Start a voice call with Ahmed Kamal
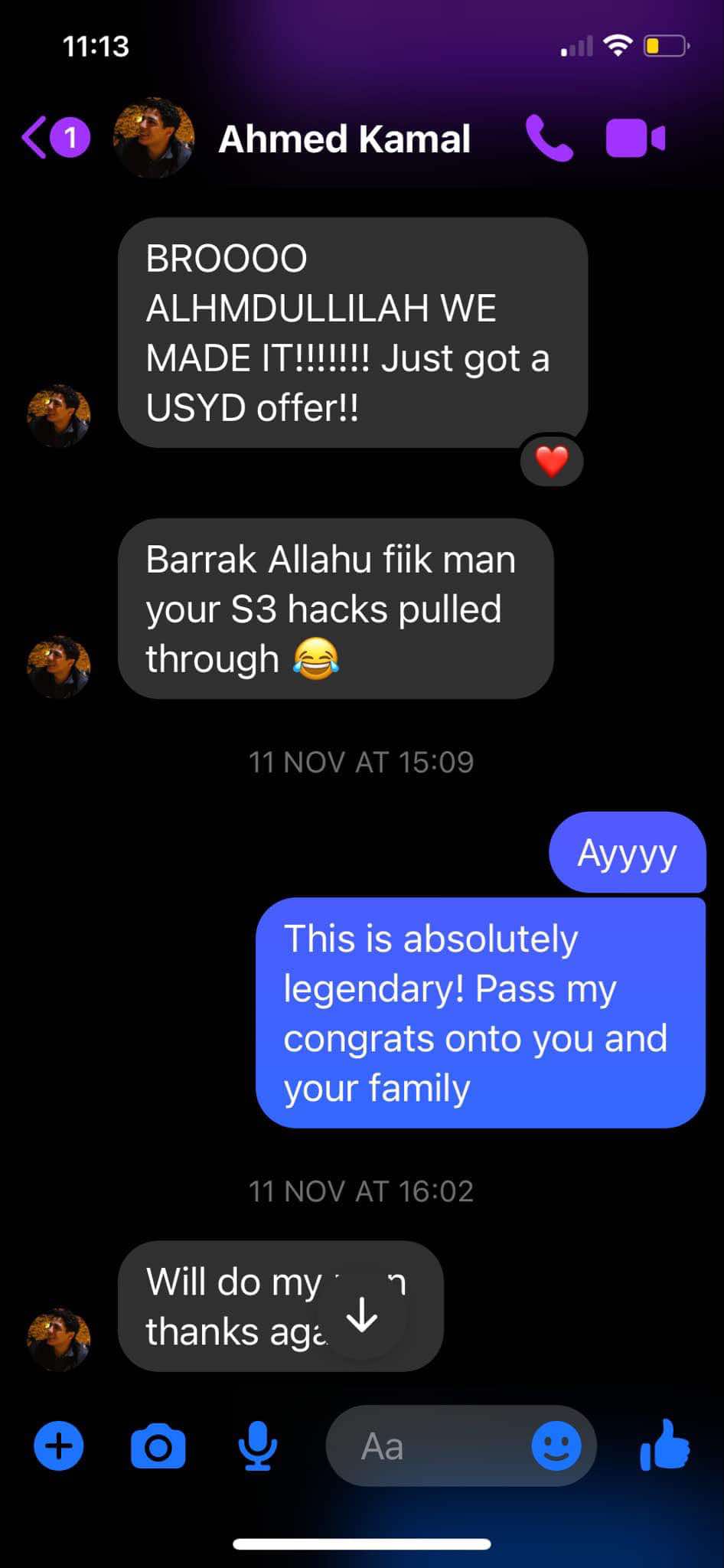 (549, 139)
